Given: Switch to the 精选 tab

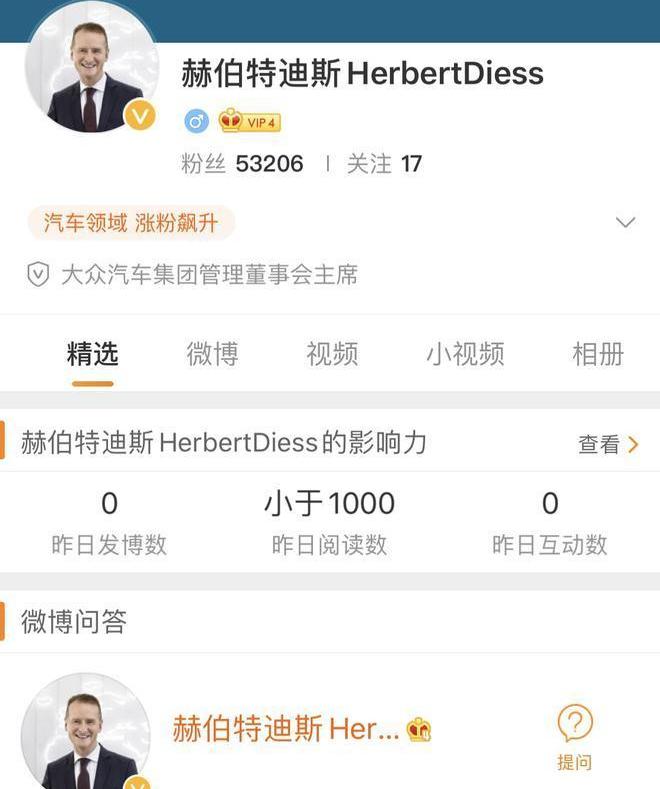Looking at the screenshot, I should (92, 354).
